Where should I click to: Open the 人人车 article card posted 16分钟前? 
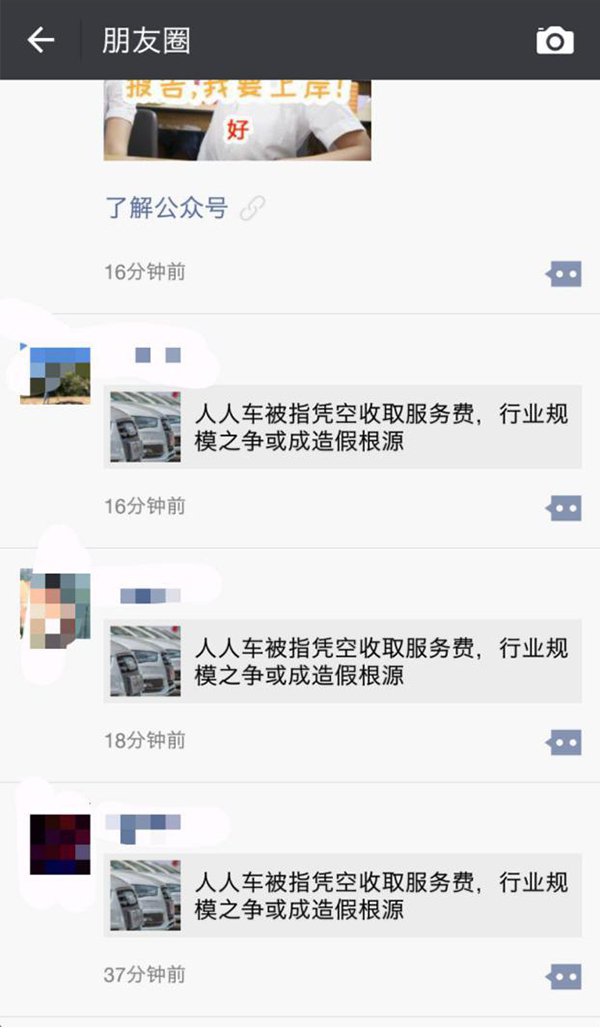click(342, 427)
